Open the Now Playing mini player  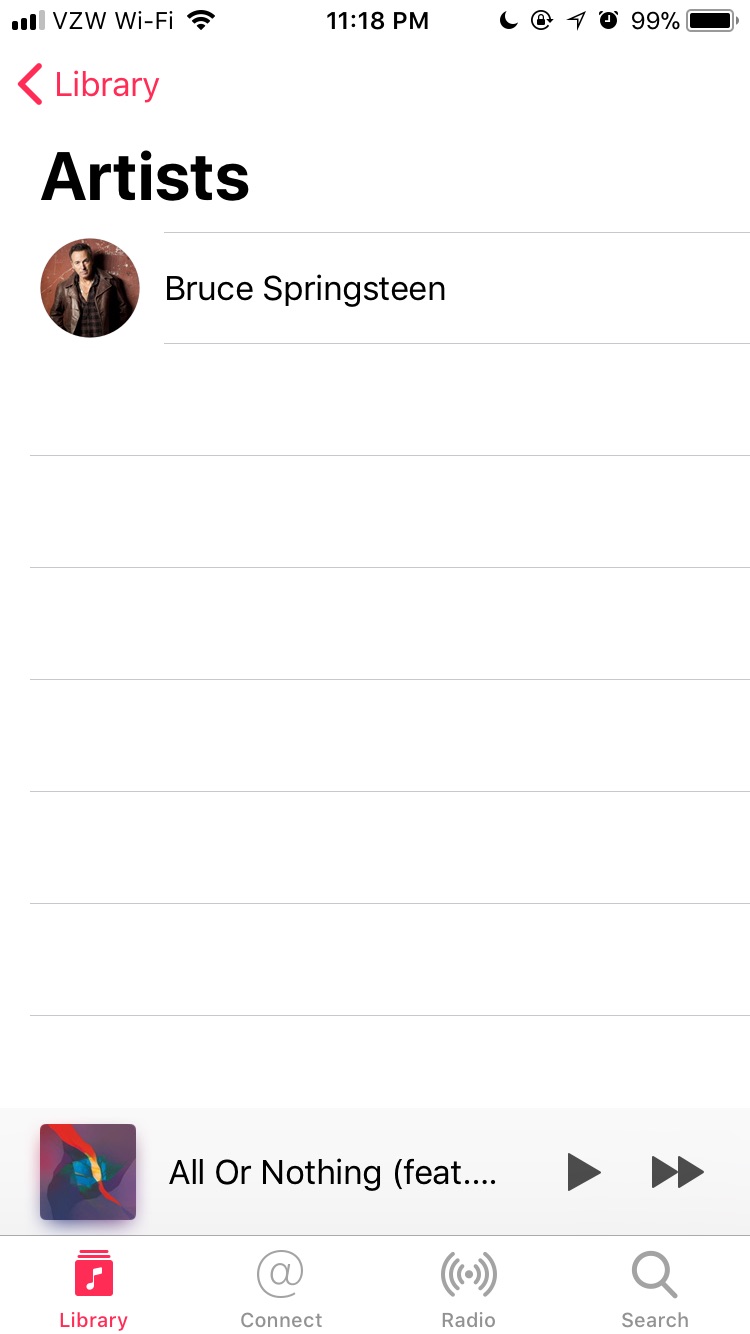pyautogui.click(x=333, y=1172)
